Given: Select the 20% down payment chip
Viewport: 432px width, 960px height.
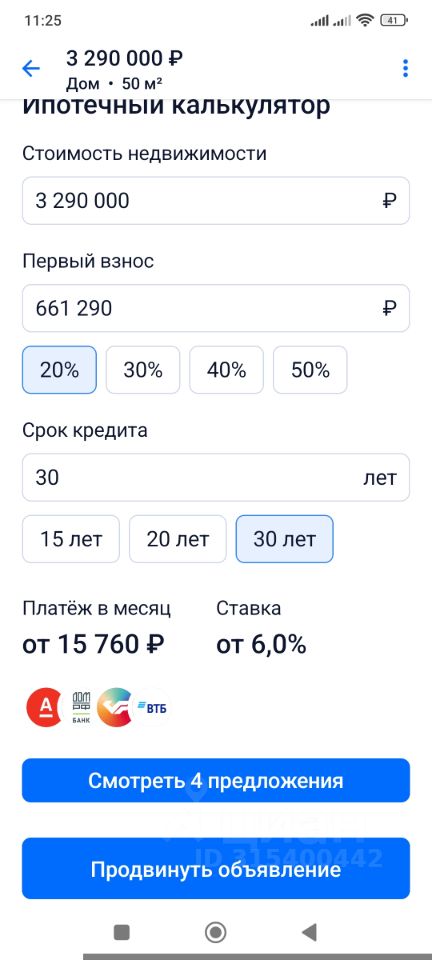Looking at the screenshot, I should (59, 370).
